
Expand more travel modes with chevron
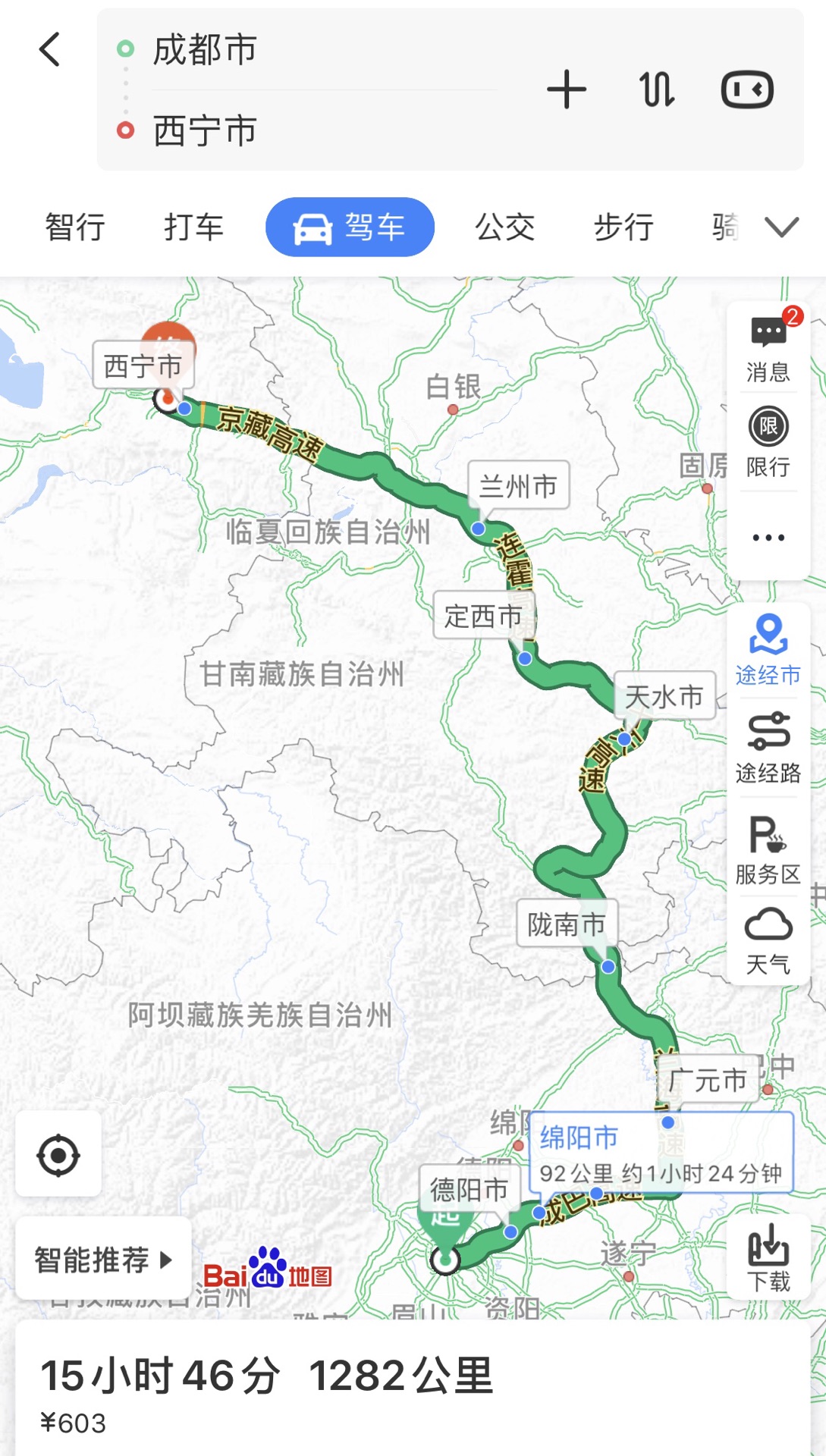pos(781,227)
